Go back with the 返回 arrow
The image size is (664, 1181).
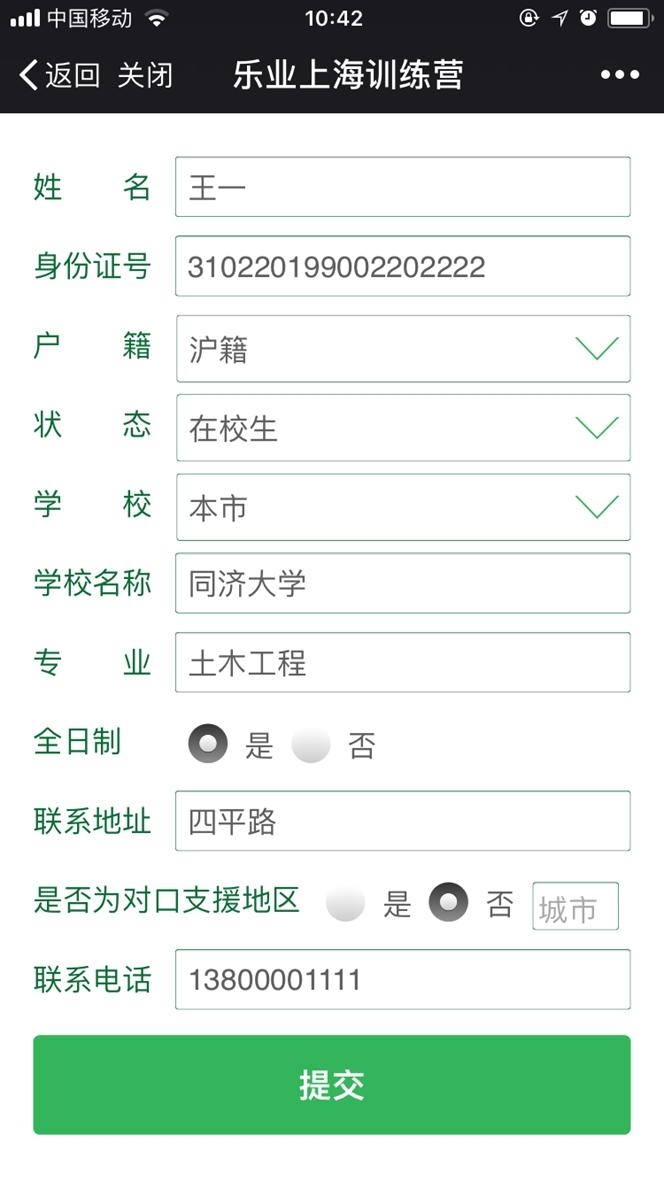[59, 75]
